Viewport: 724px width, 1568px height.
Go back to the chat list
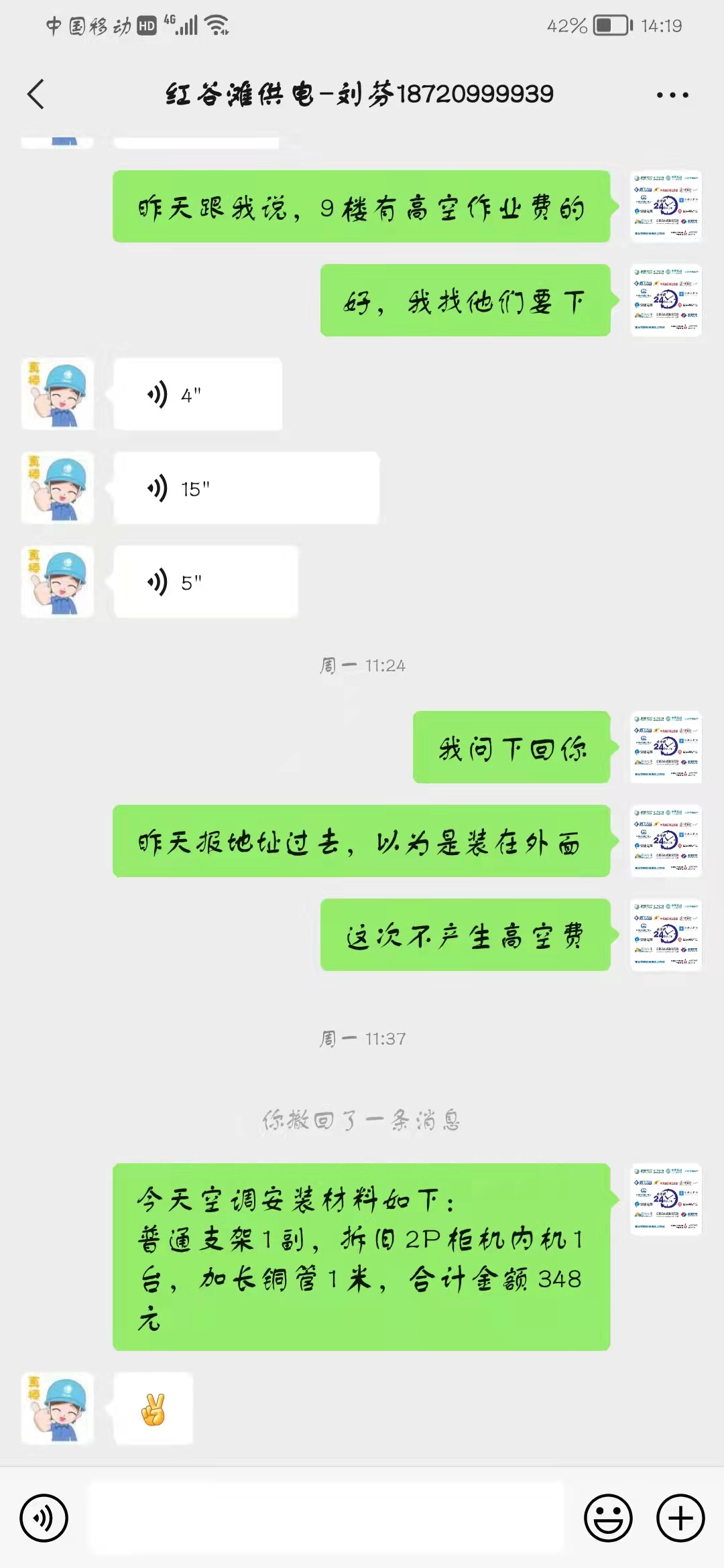coord(36,94)
